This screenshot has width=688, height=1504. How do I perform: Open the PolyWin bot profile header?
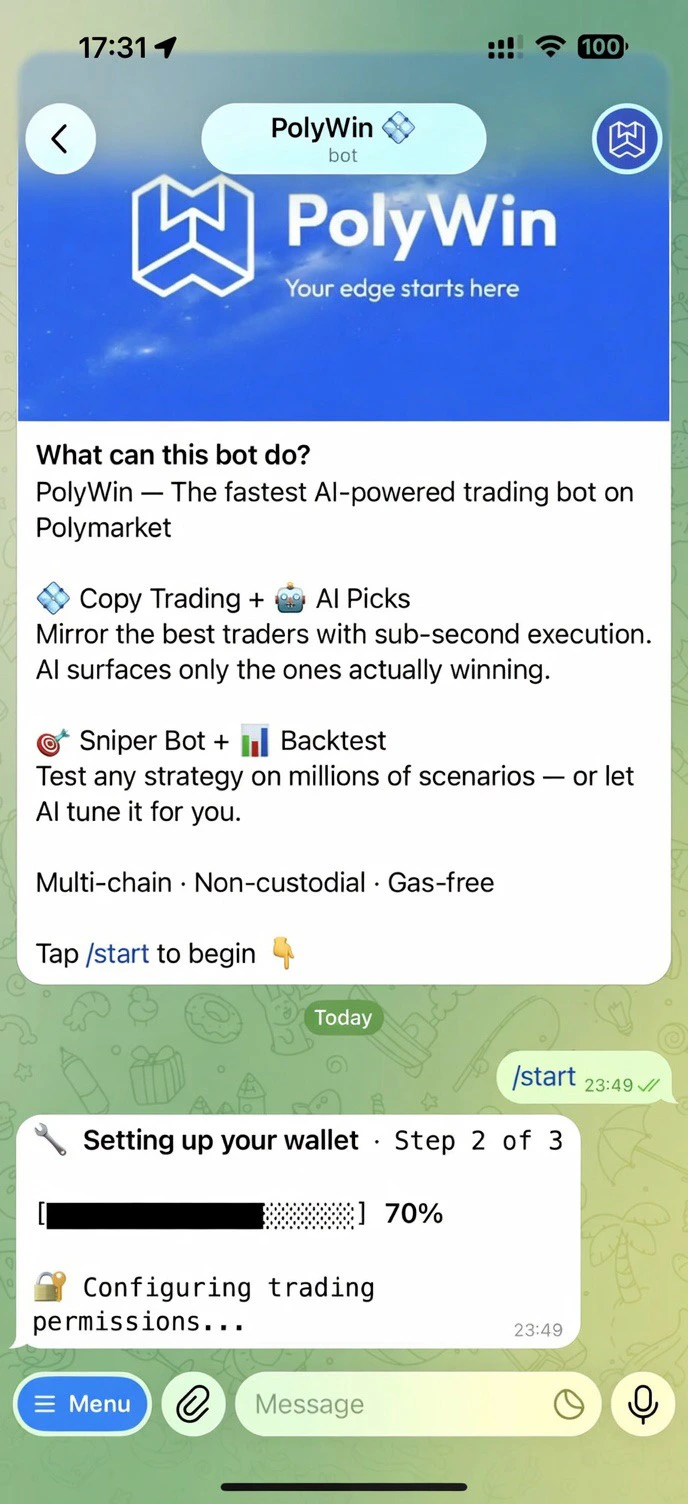[343, 139]
